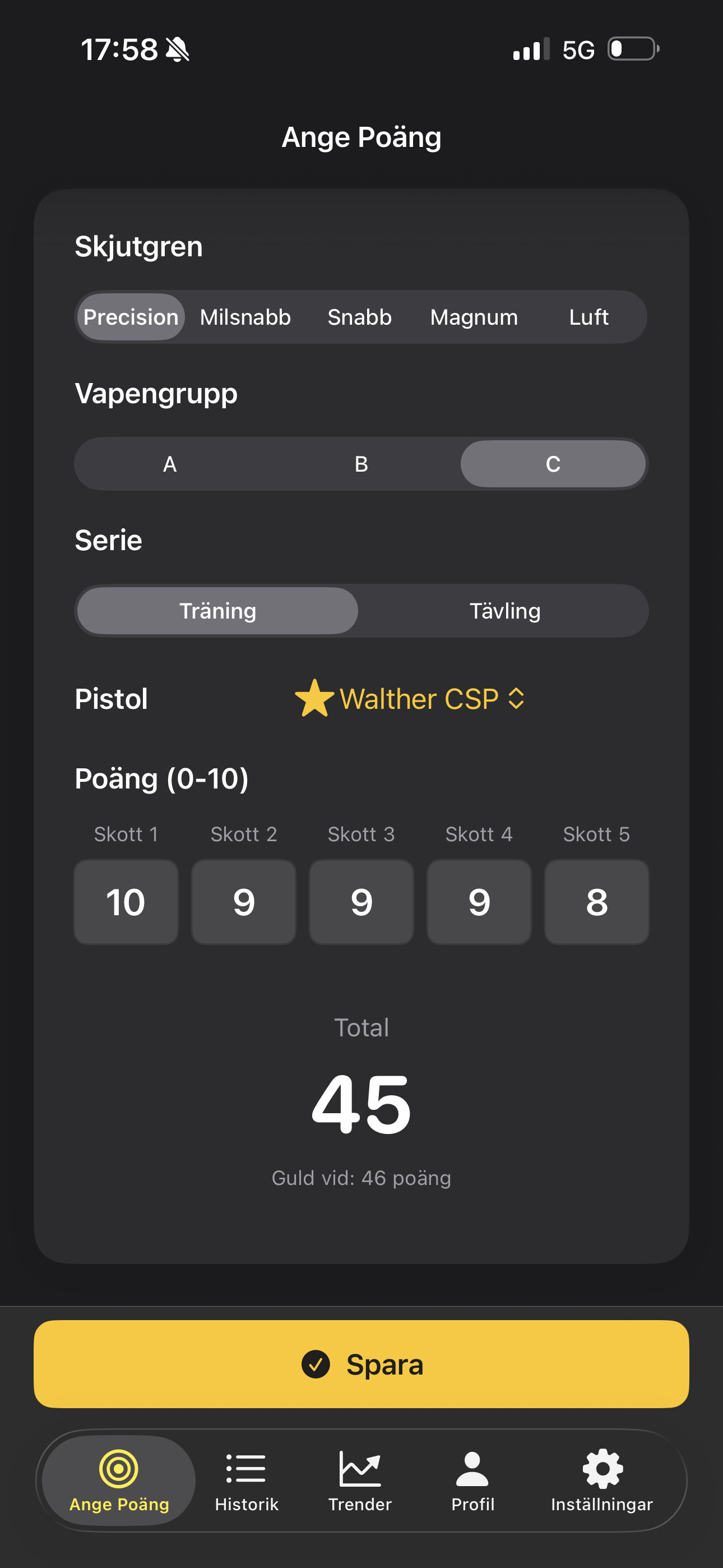Go to the Trender tab
This screenshot has height=1568, width=723.
tap(360, 1481)
